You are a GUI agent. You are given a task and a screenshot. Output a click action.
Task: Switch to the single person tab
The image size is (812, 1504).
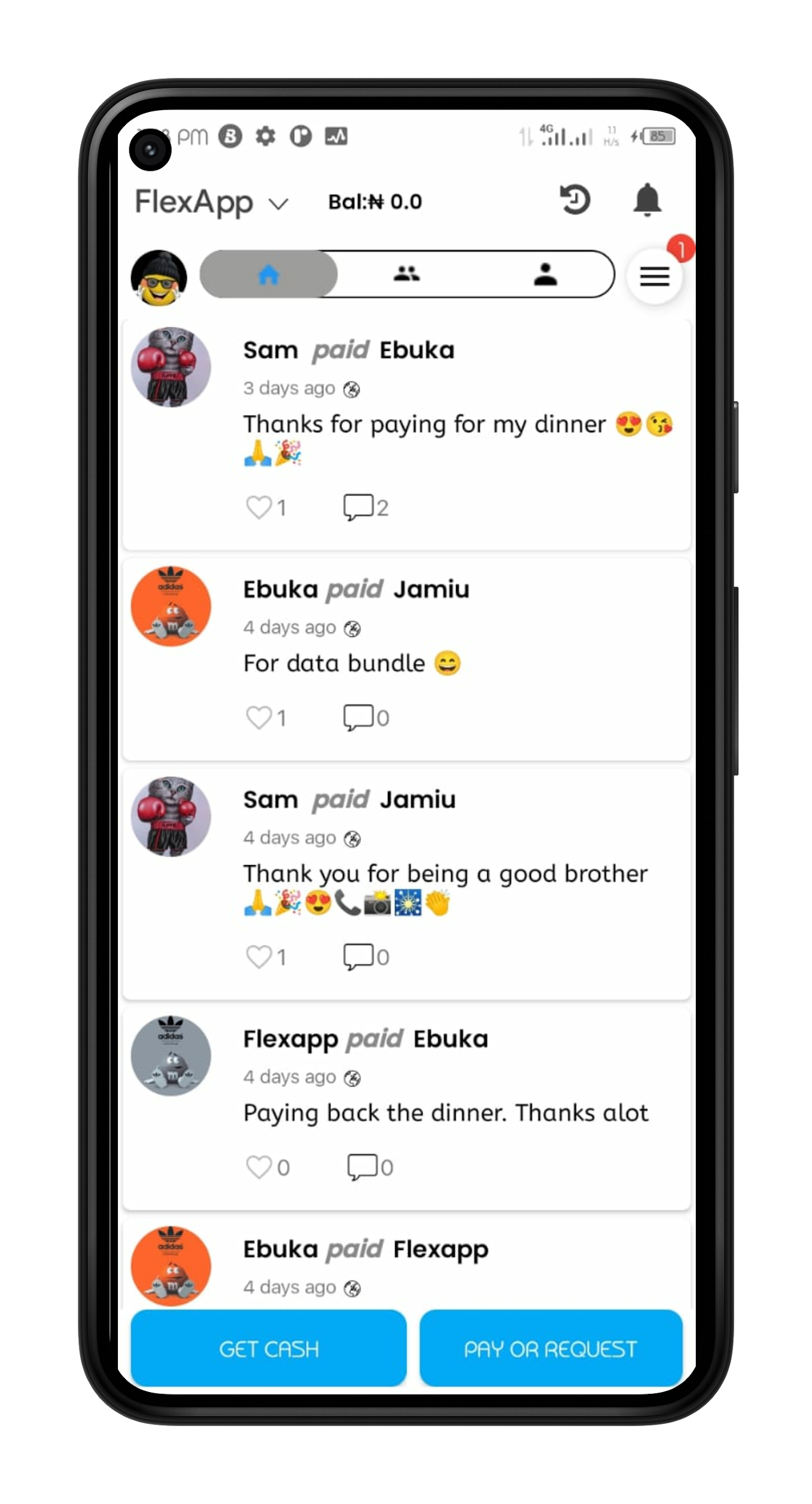(545, 274)
